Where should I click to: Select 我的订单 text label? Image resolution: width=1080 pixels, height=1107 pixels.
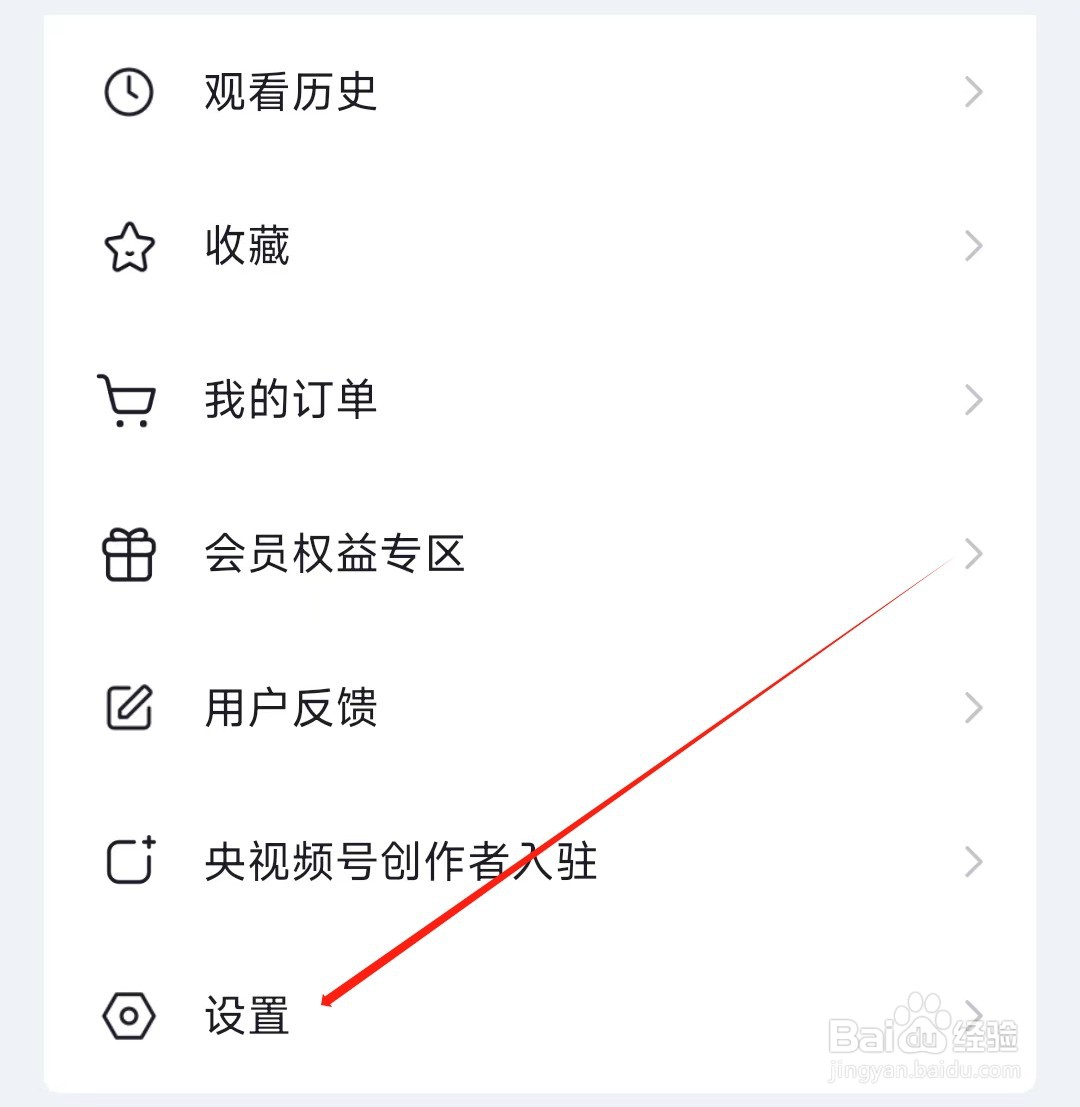click(x=290, y=399)
